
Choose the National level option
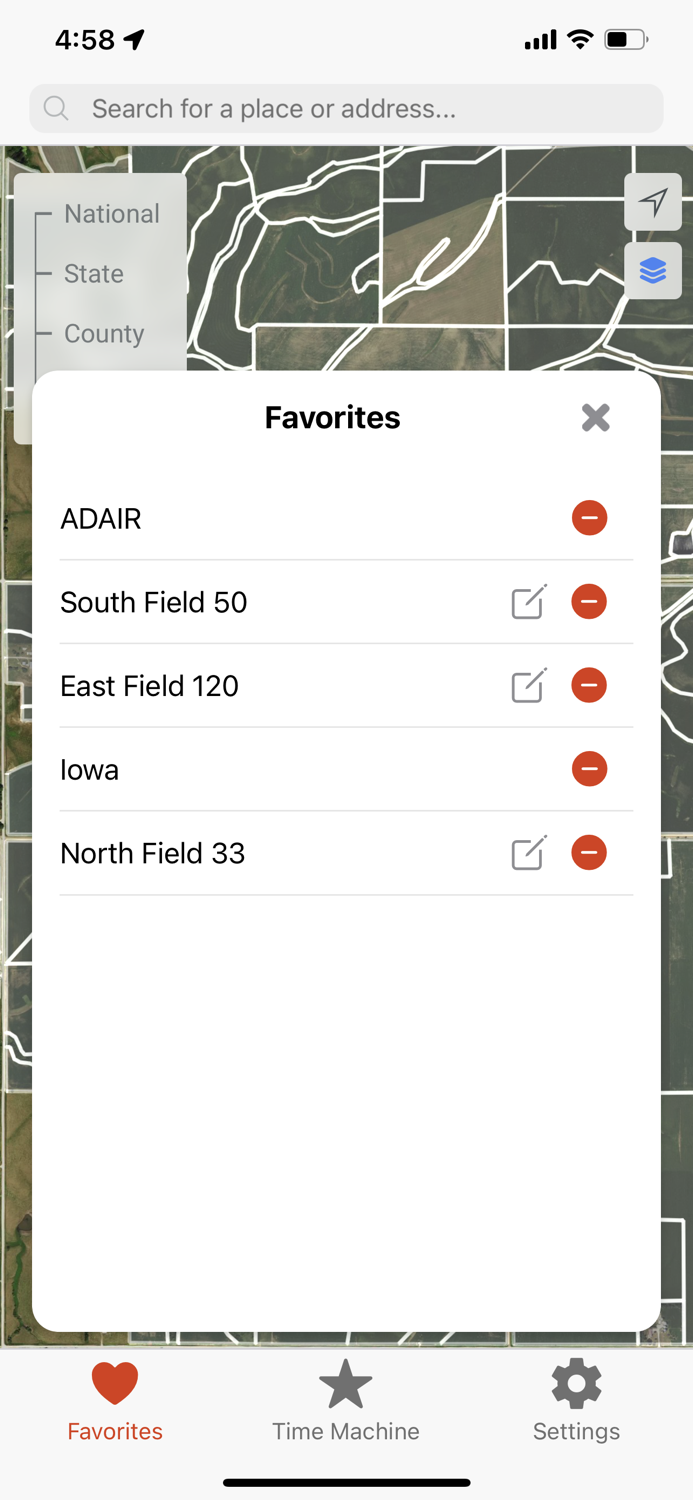[x=111, y=214]
